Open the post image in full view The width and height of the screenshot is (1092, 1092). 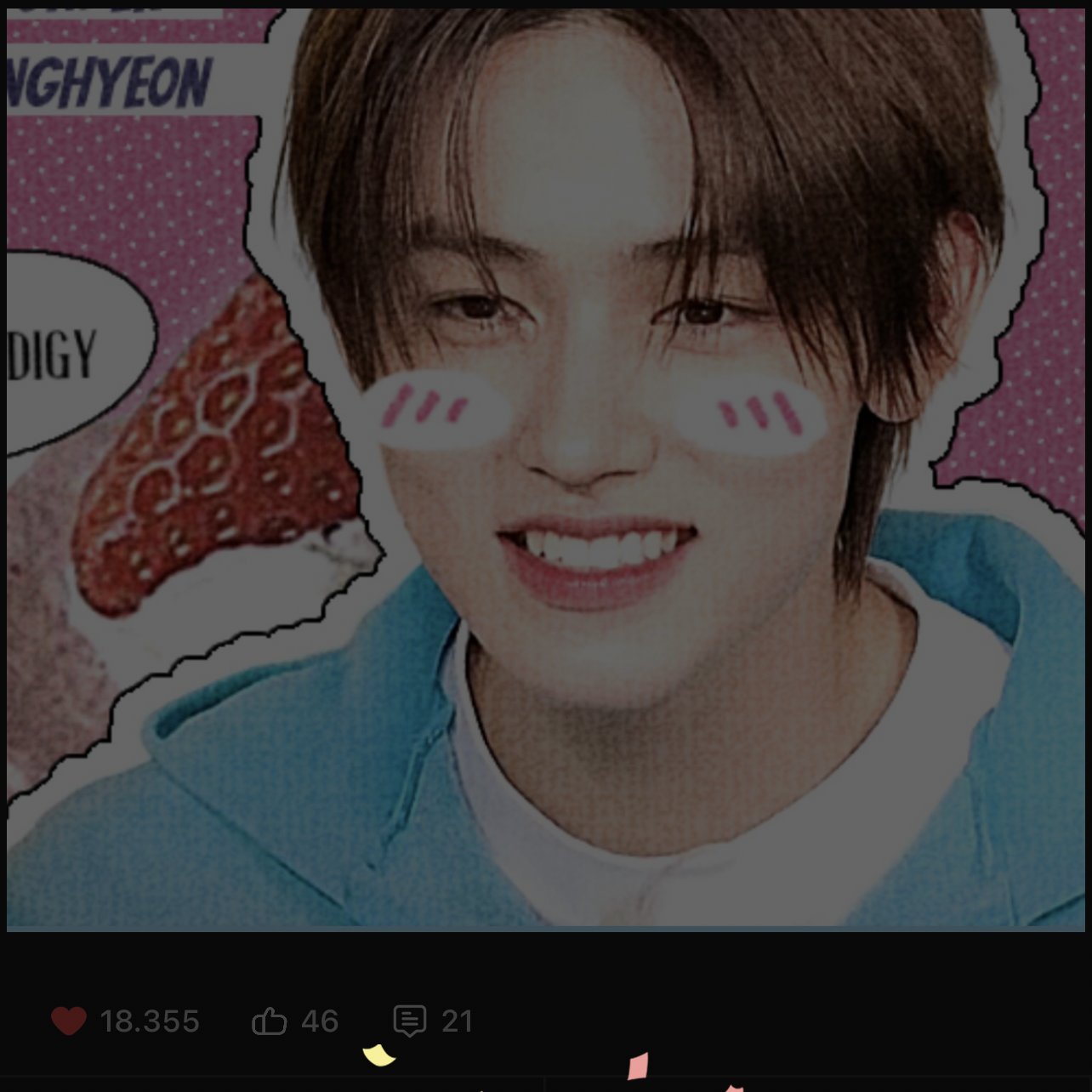pyautogui.click(x=546, y=468)
